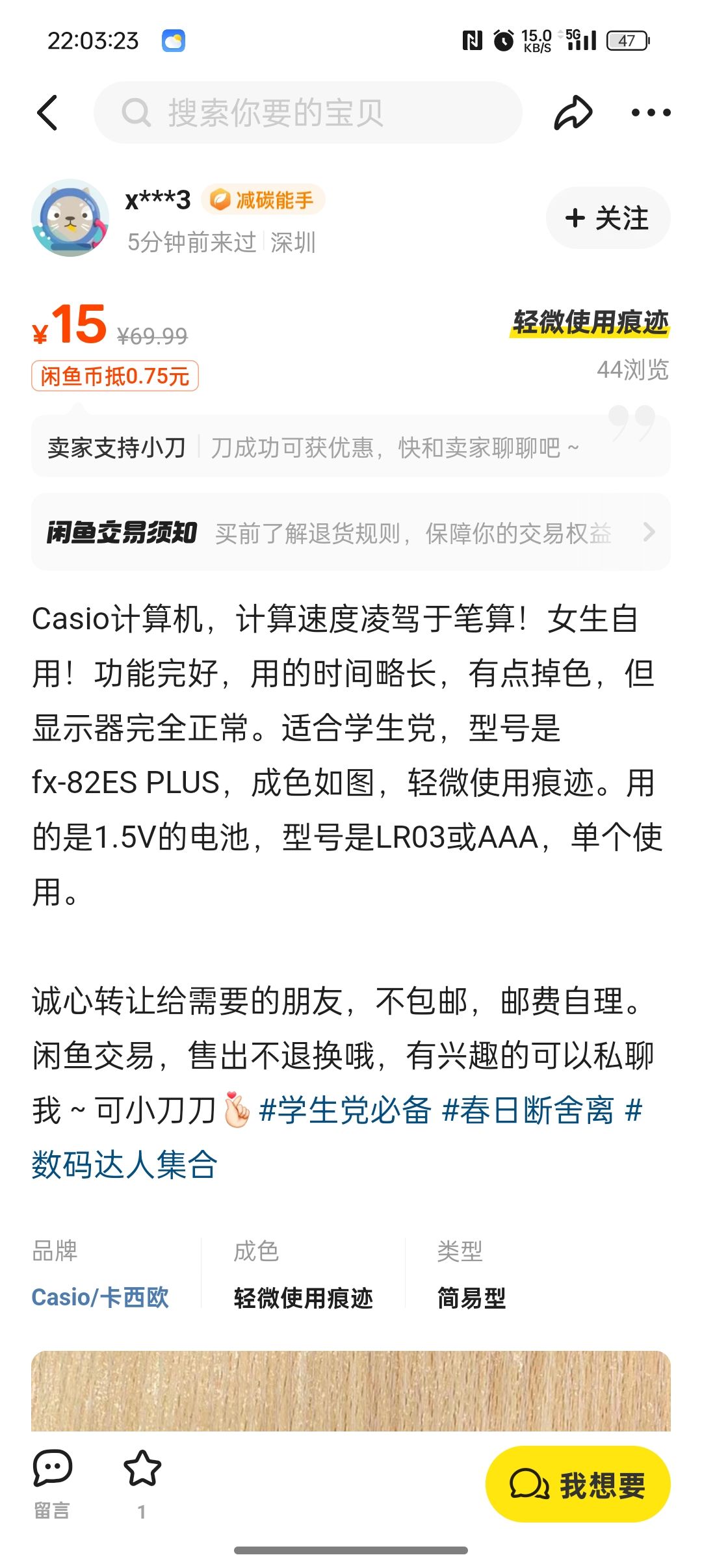Screen dimensions: 702x1568
Task: Open the Casio/卡西欧 brand link
Action: [100, 1298]
